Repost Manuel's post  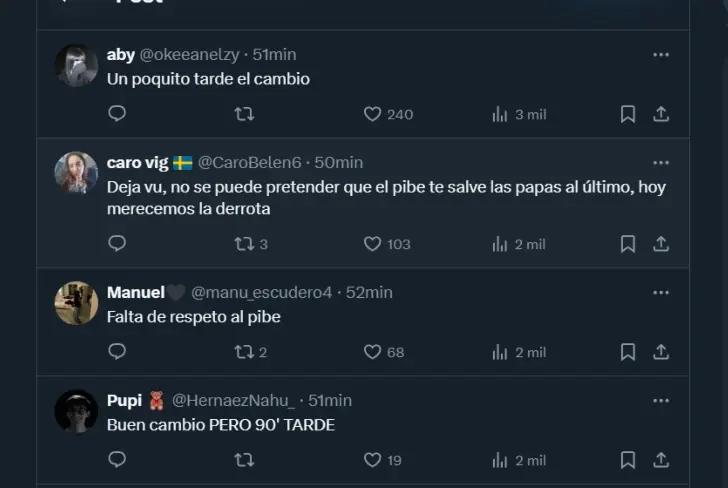[243, 352]
